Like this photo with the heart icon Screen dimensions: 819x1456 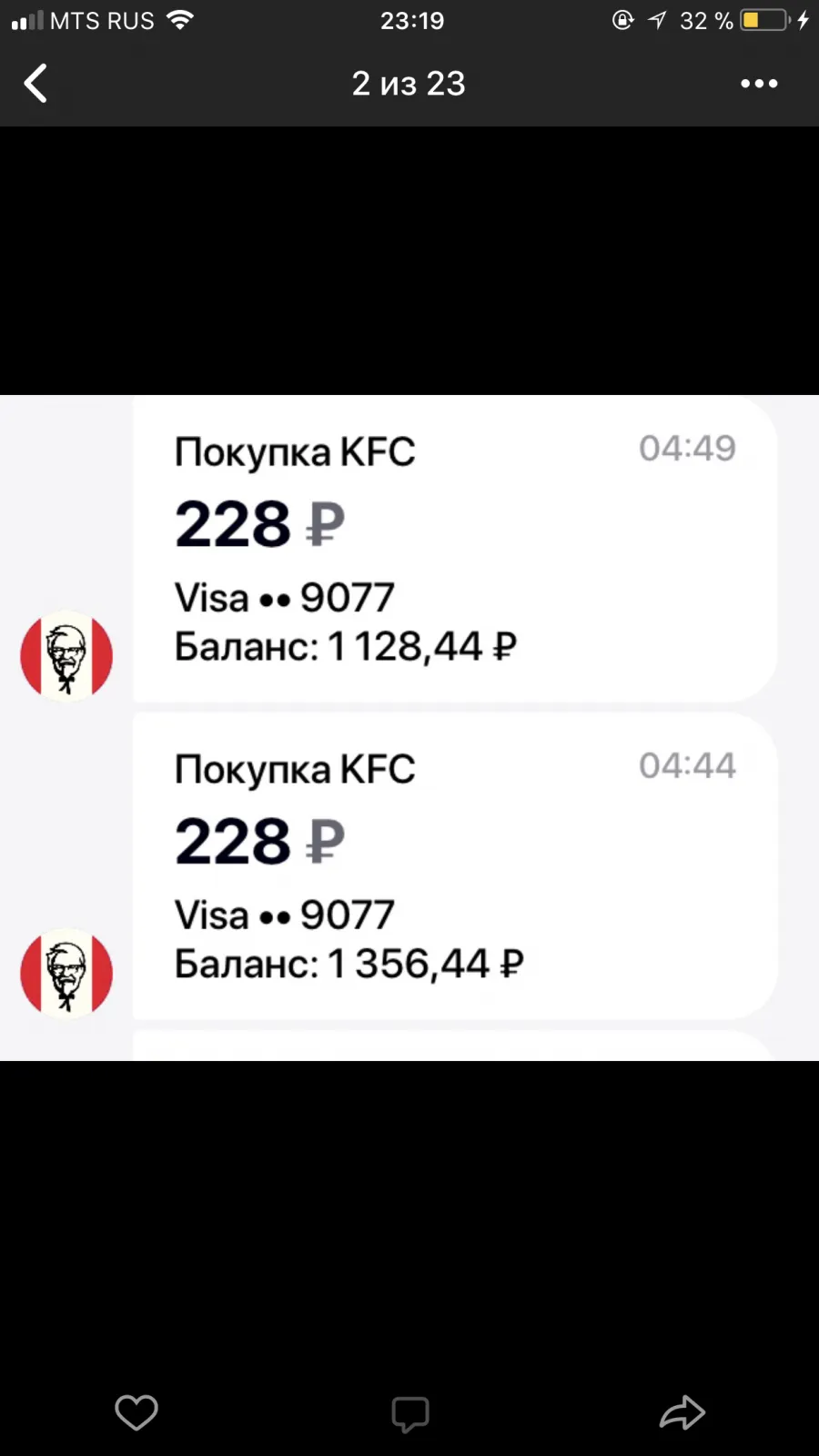pos(136,1412)
